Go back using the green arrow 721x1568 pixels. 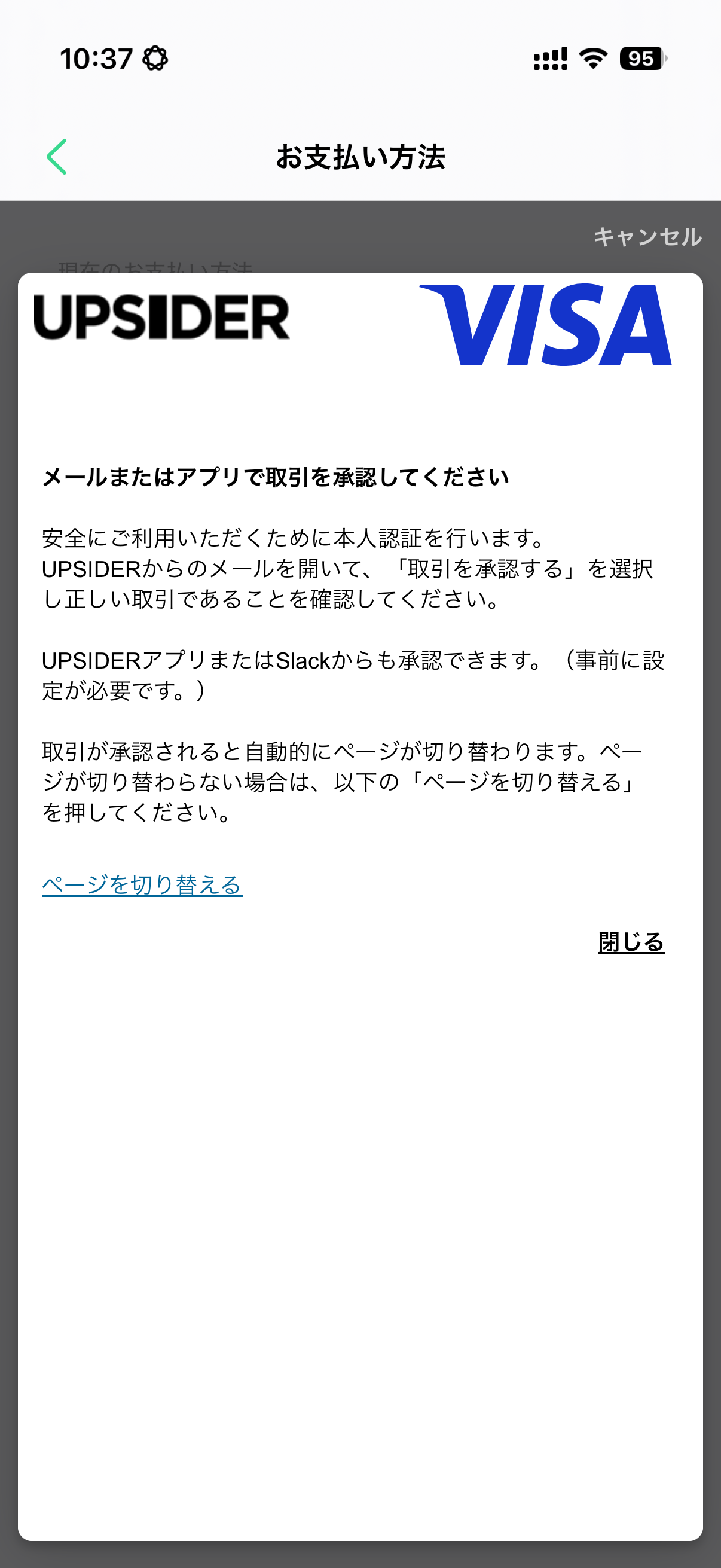pos(57,157)
